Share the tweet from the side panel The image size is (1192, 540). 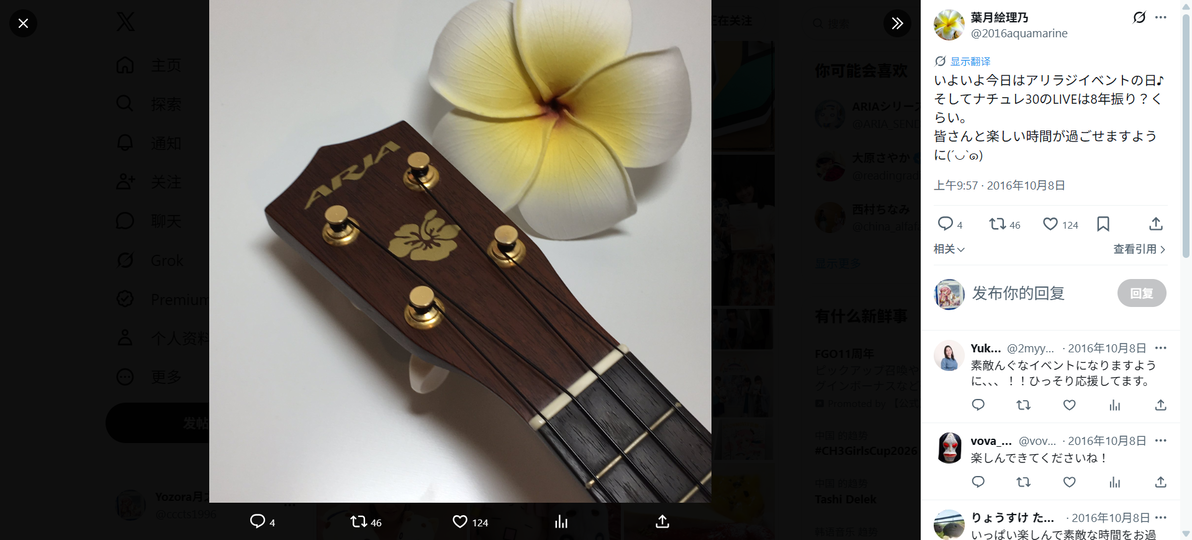point(1156,224)
